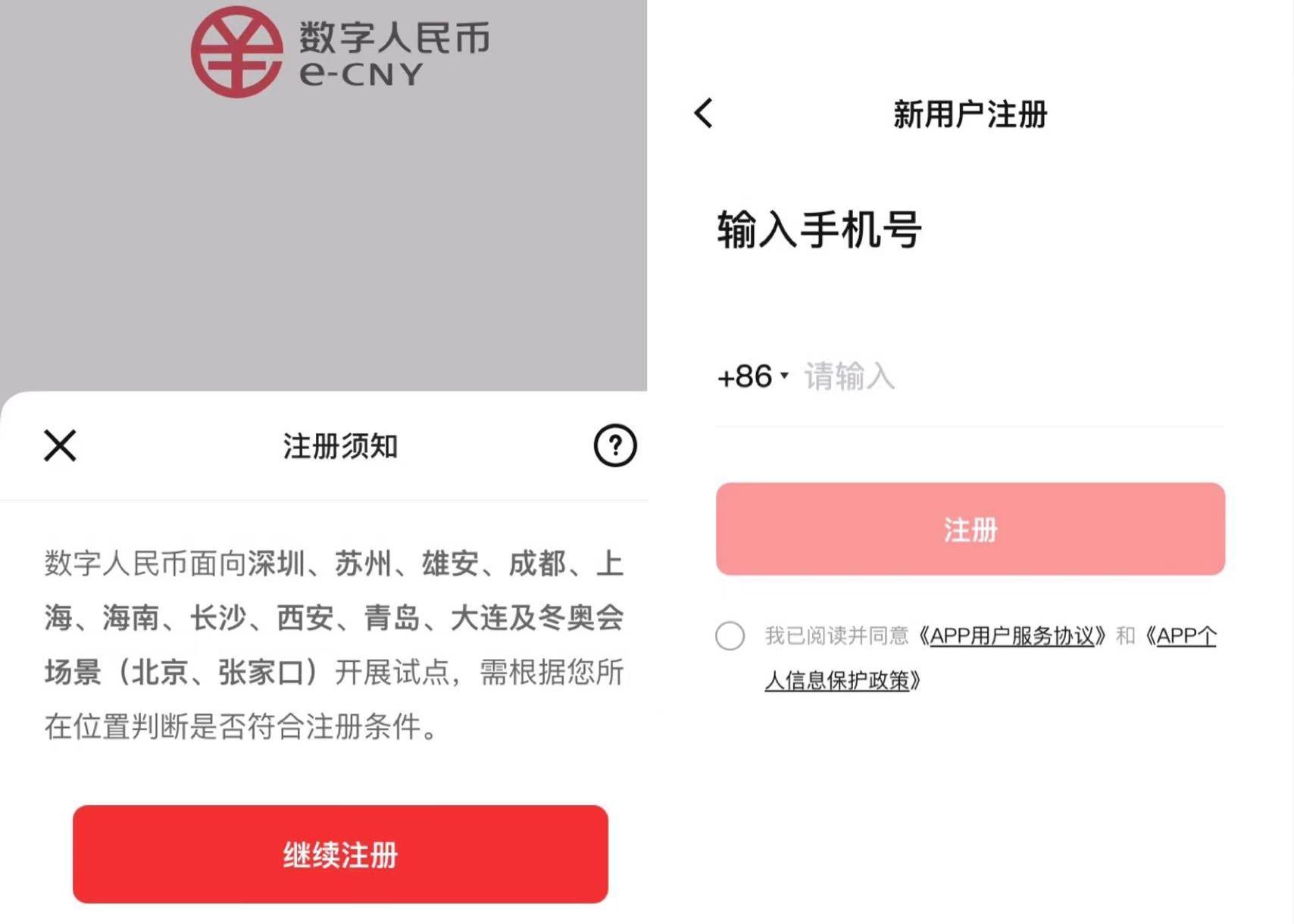
Task: Open the +86 country code dropdown
Action: tap(752, 376)
